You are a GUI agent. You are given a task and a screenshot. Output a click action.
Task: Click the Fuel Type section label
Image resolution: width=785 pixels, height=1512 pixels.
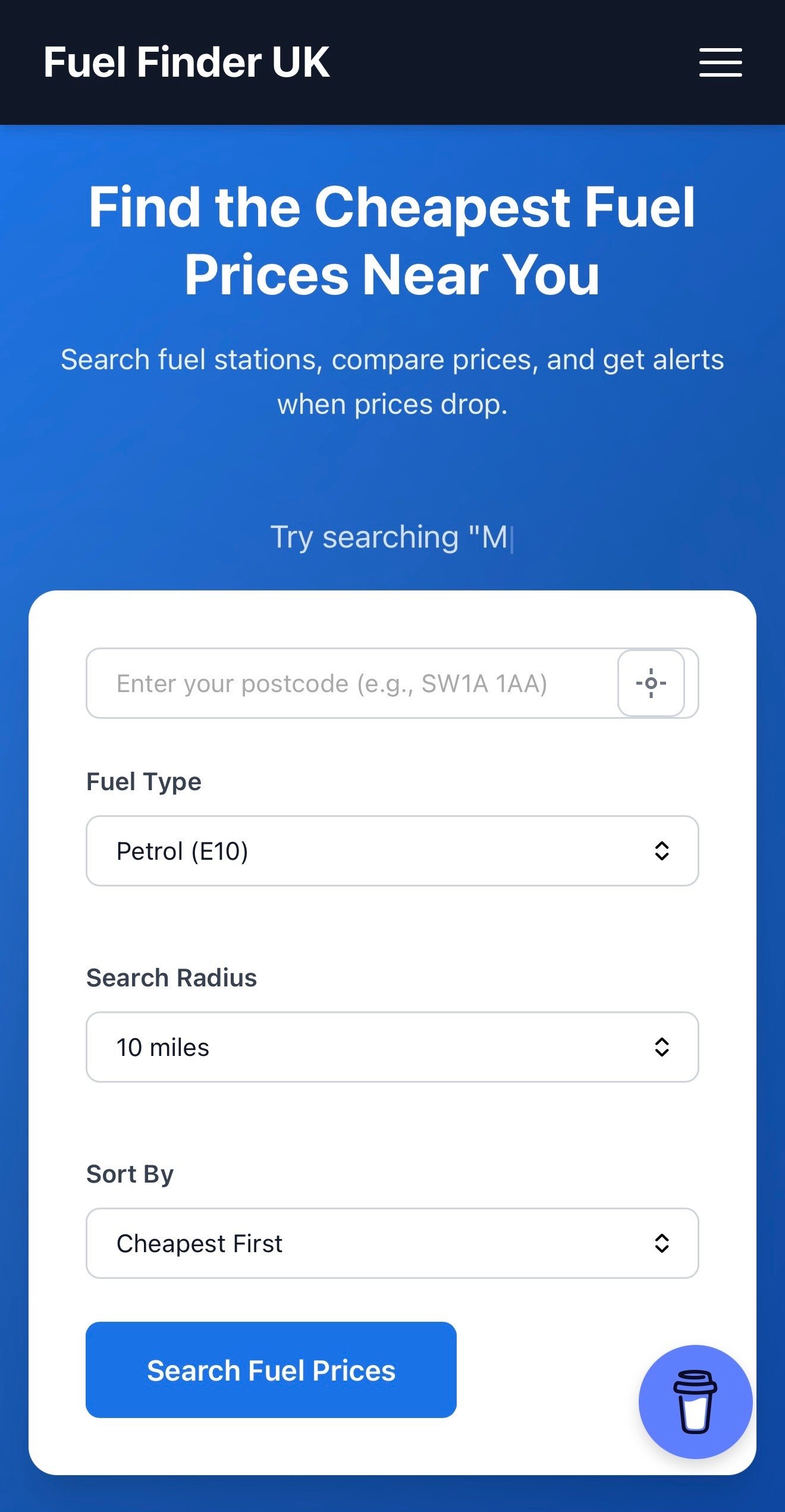pyautogui.click(x=144, y=781)
